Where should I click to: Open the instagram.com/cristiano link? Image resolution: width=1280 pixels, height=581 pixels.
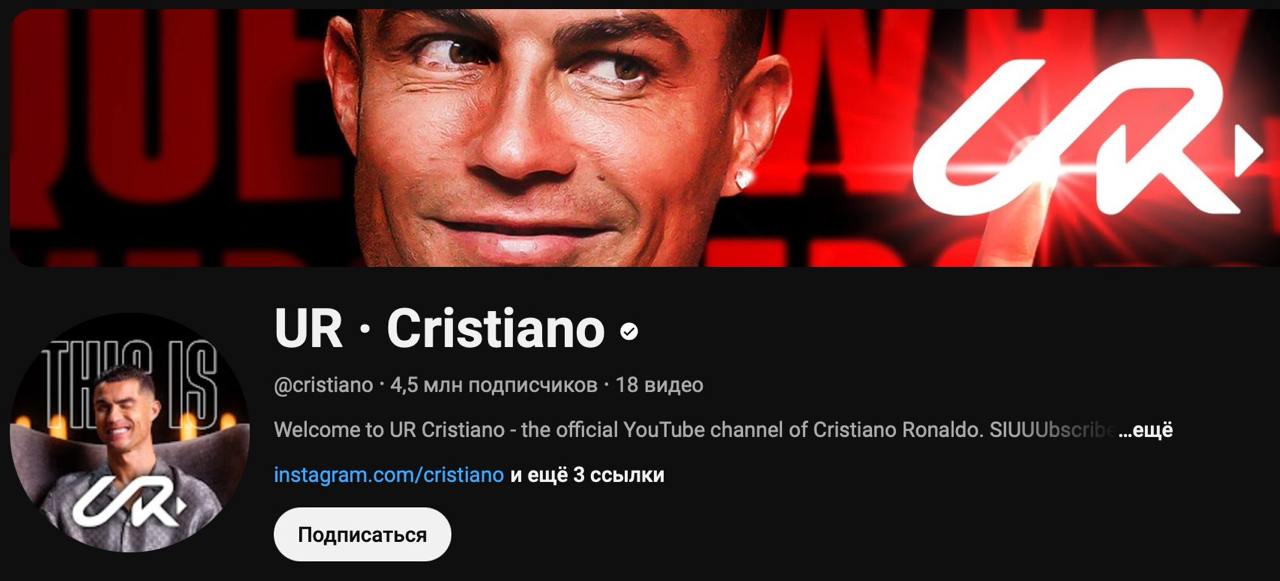(388, 475)
